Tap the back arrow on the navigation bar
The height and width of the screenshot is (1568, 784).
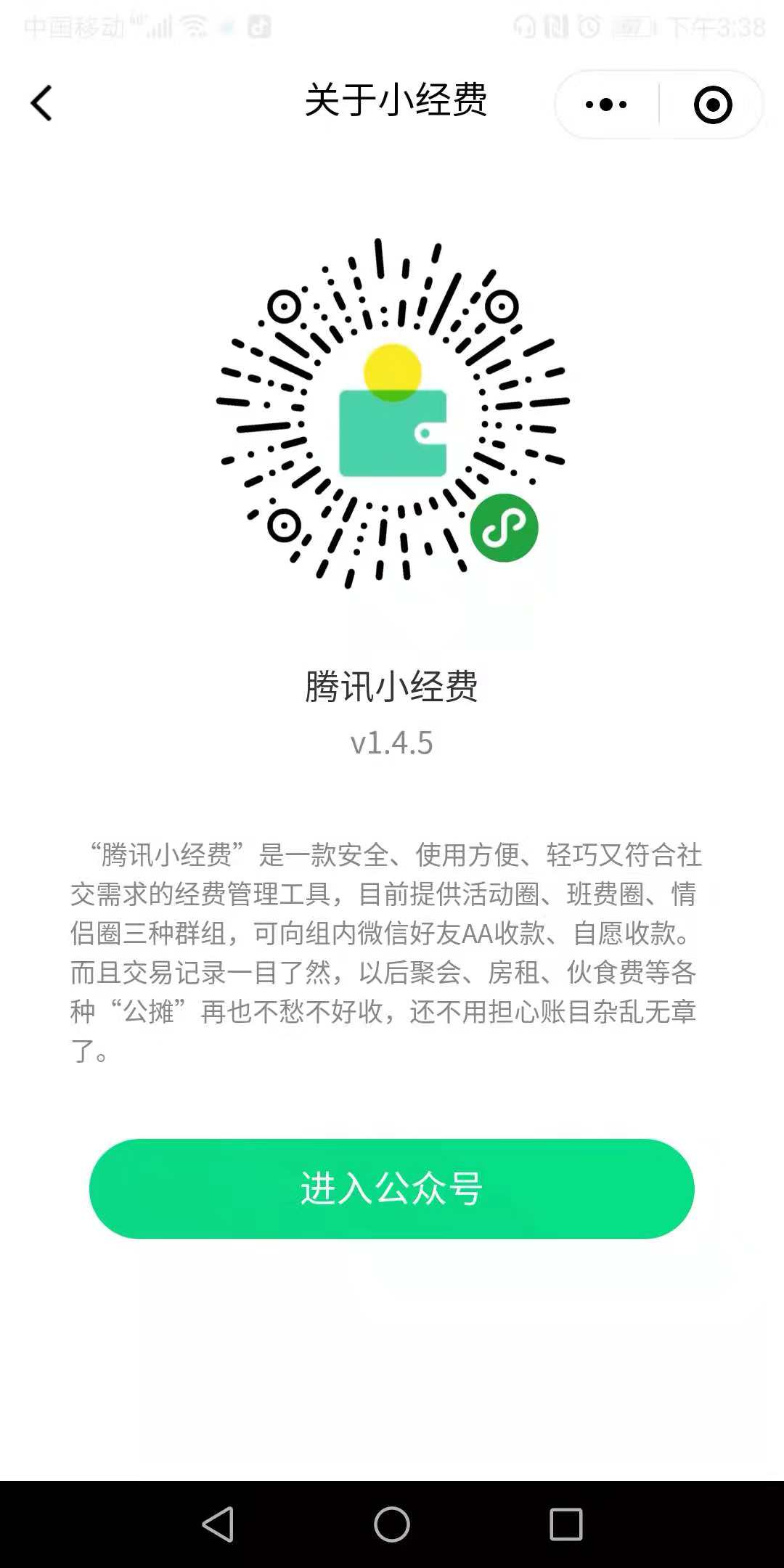click(x=41, y=103)
